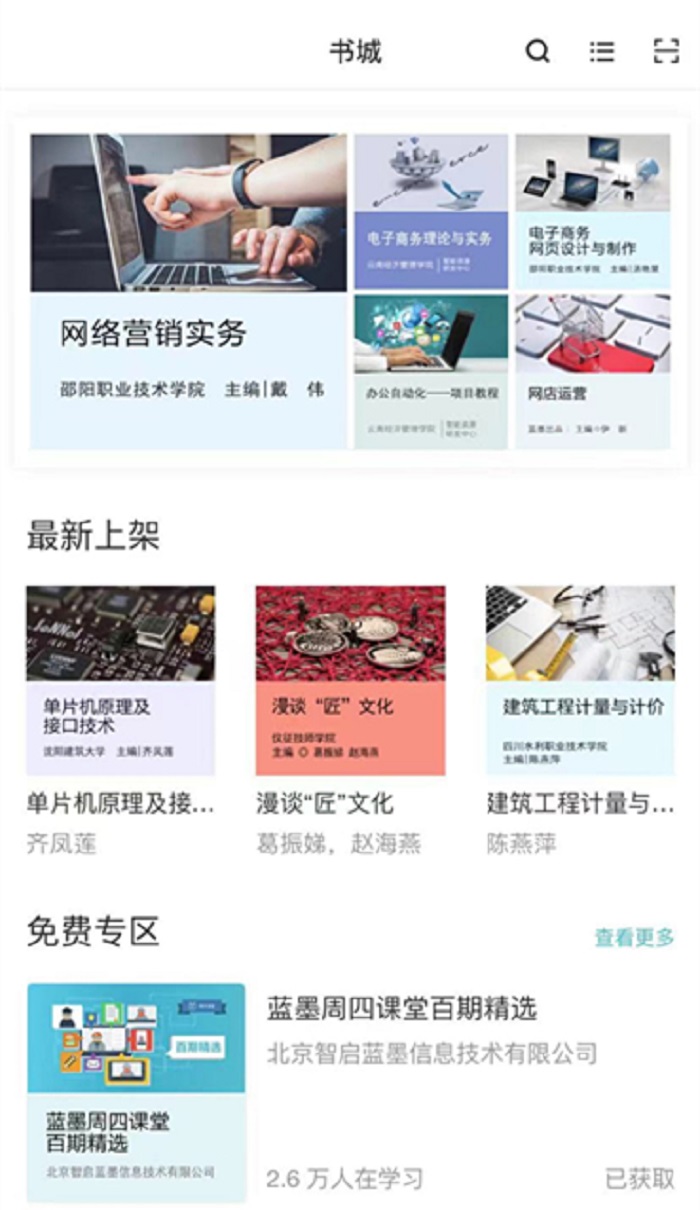Open the list view icon in the header
This screenshot has height=1210, width=700.
click(x=602, y=52)
